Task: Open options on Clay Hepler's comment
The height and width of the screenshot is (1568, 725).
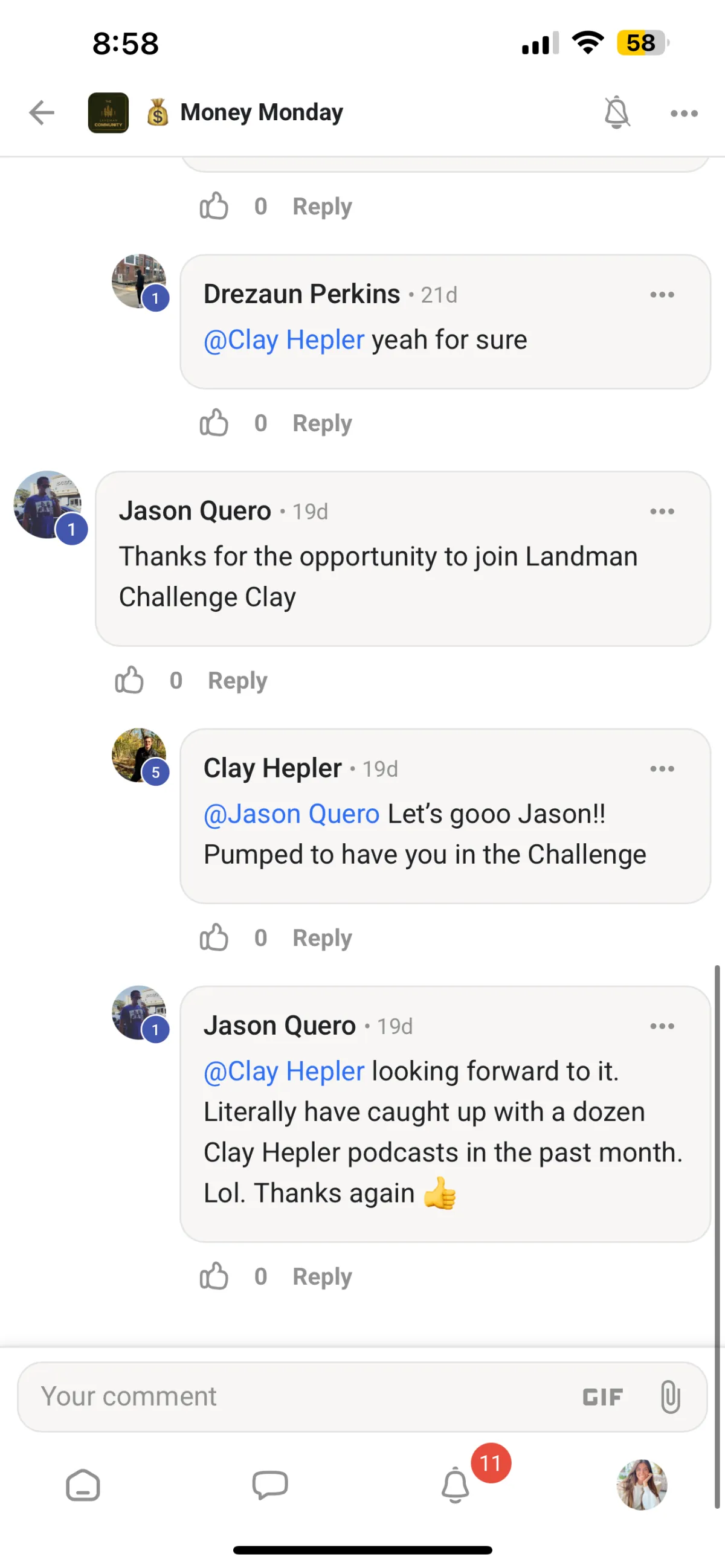Action: coord(662,769)
